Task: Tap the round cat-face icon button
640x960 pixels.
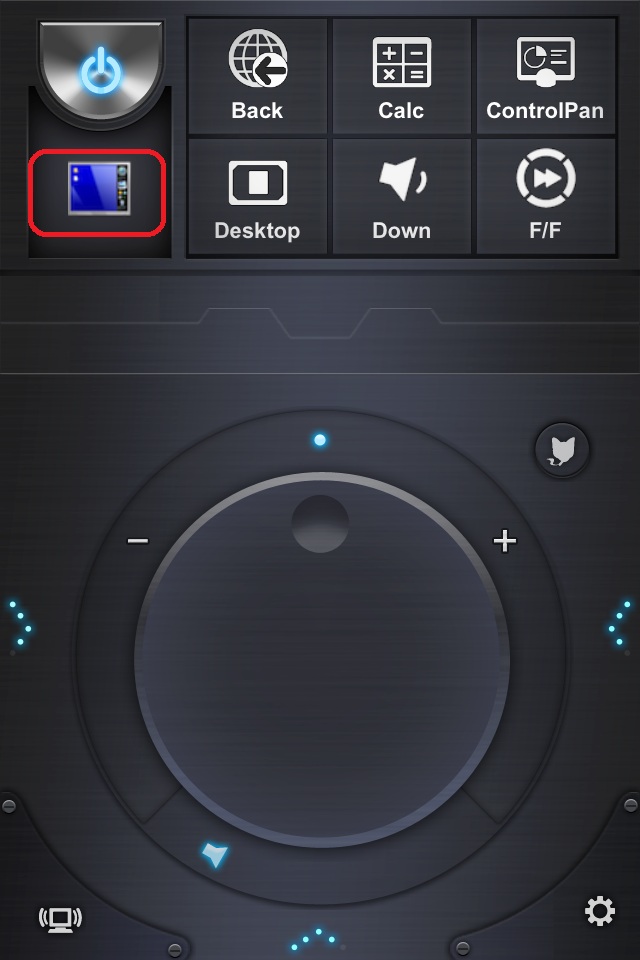Action: (x=562, y=451)
